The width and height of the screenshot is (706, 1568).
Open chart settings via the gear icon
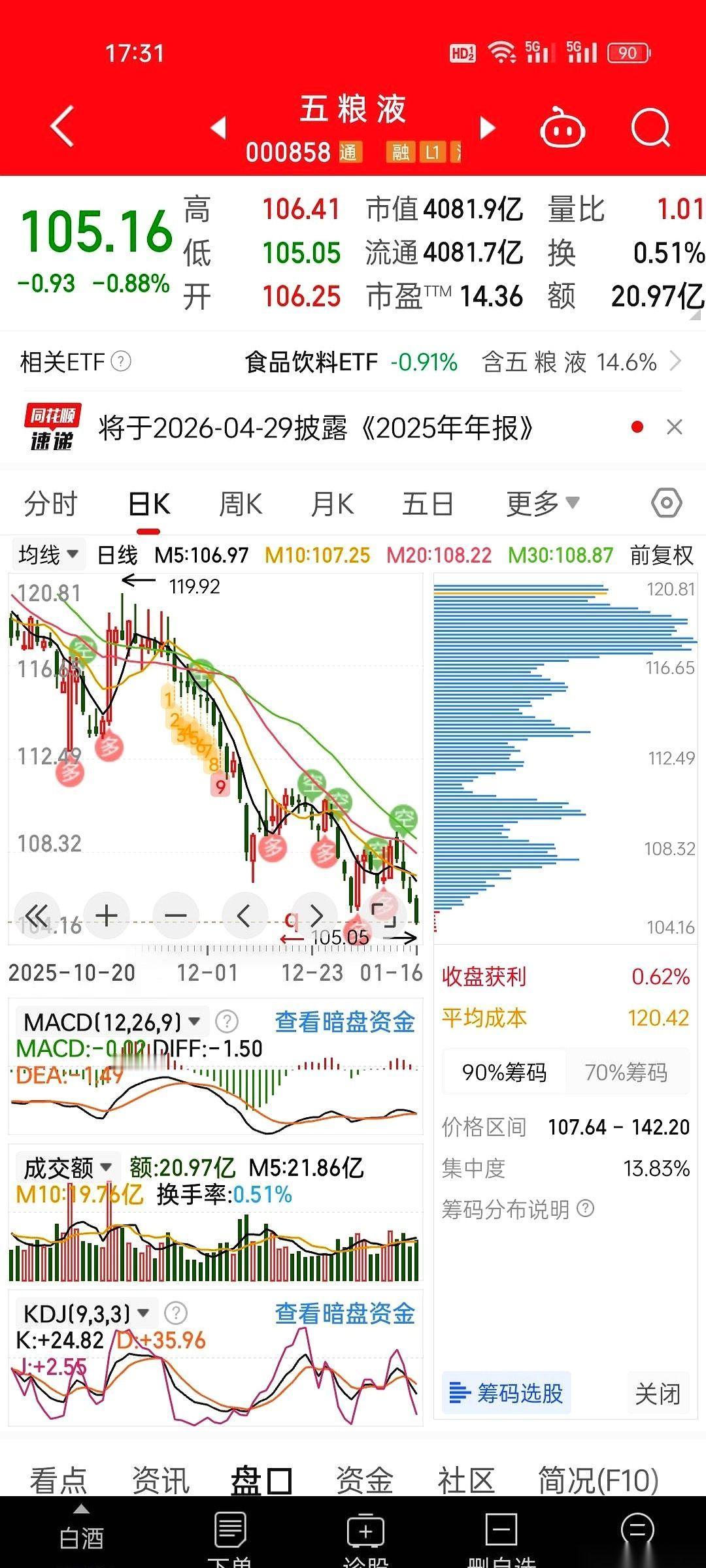[667, 503]
